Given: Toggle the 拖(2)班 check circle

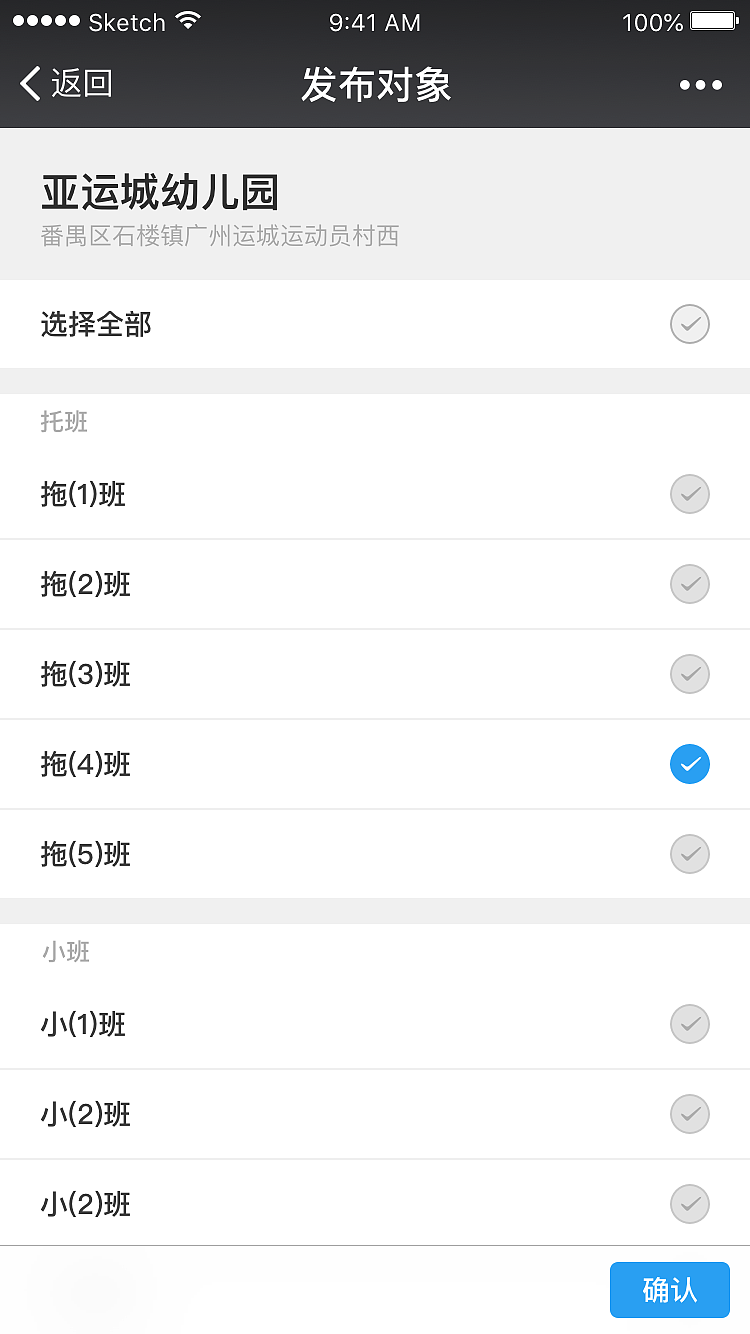Looking at the screenshot, I should 689,584.
